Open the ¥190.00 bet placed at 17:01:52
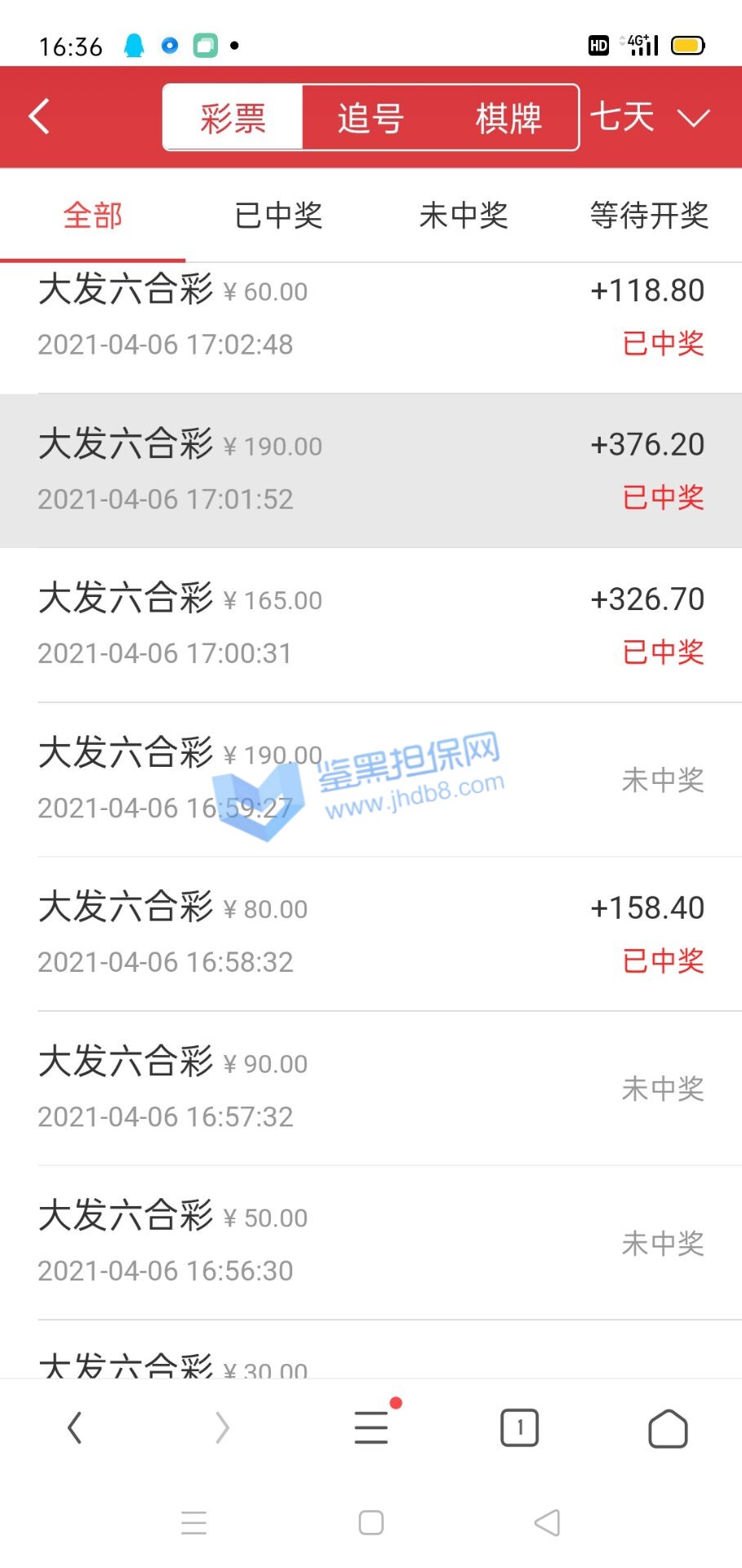 pos(371,471)
